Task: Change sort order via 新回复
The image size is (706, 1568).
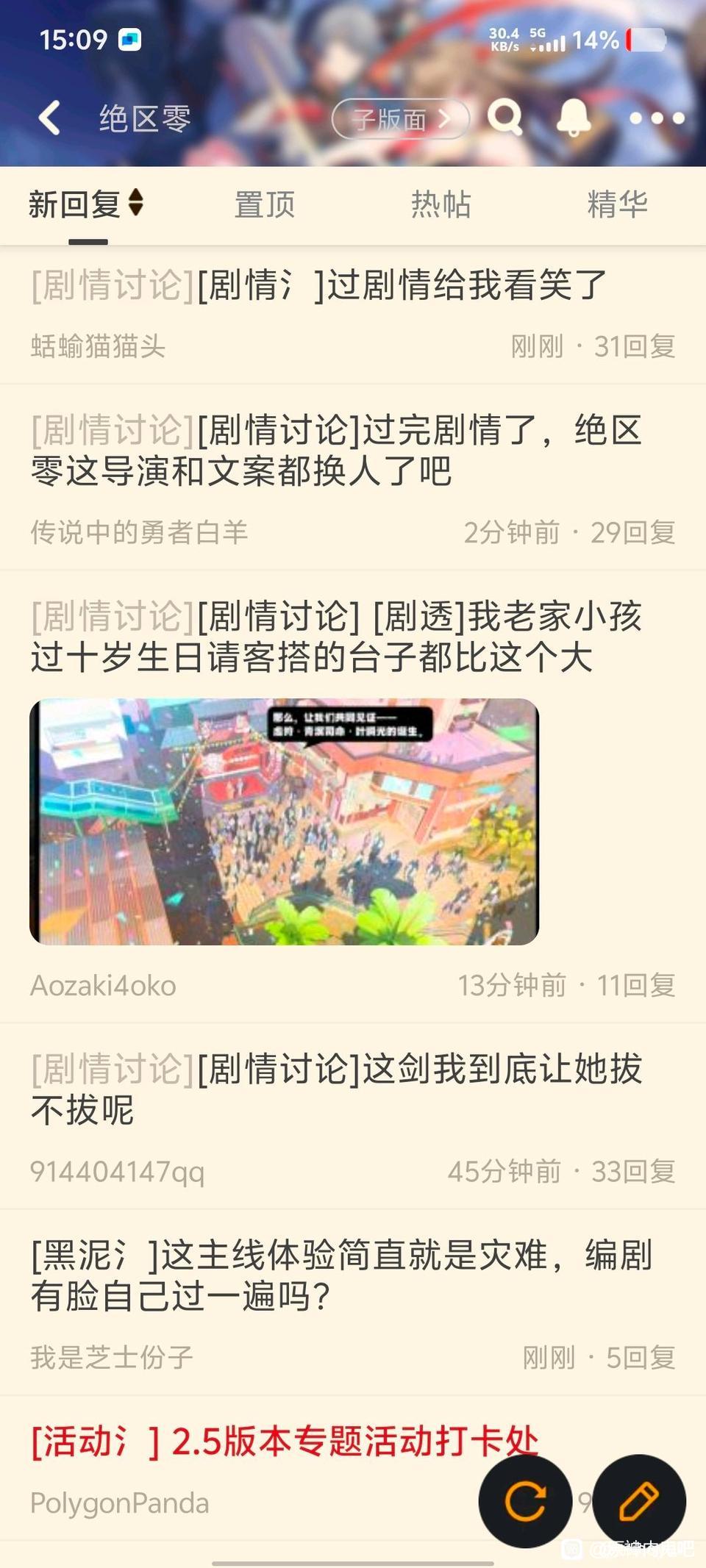Action: tap(86, 204)
